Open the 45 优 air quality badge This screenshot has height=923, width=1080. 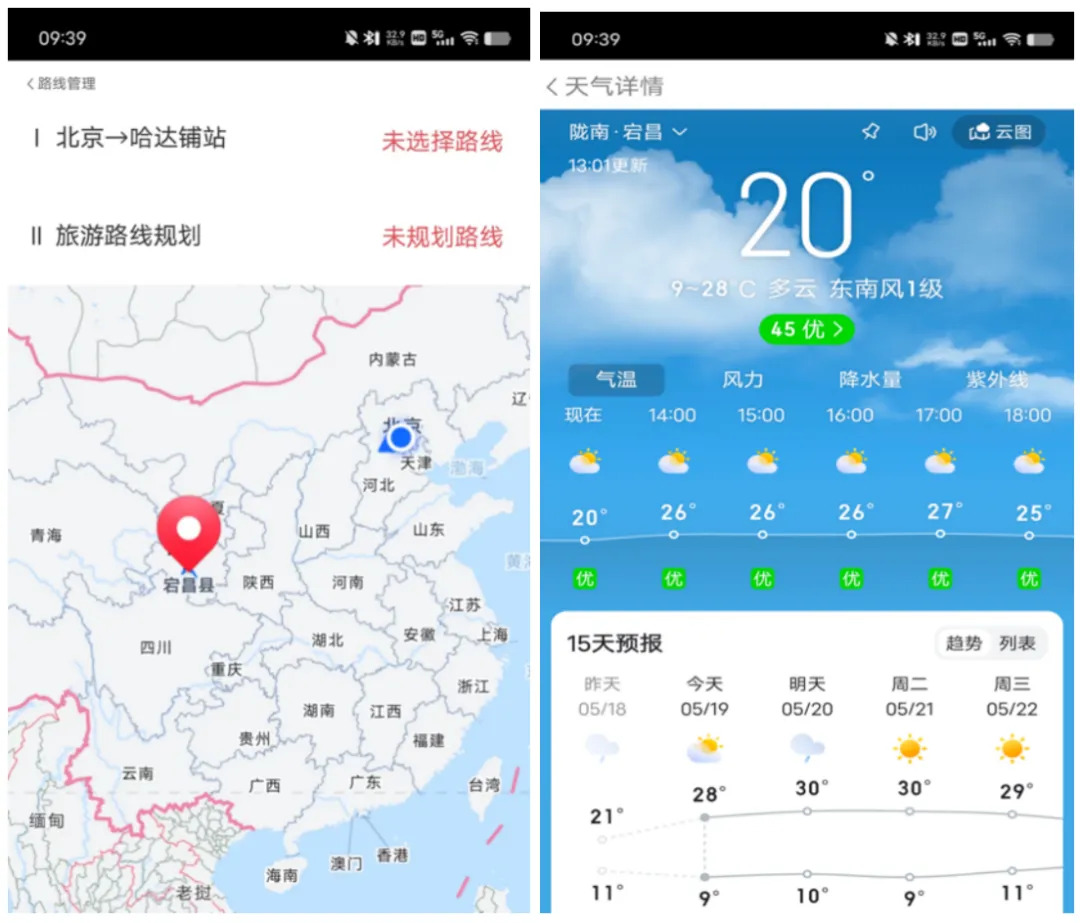coord(806,329)
